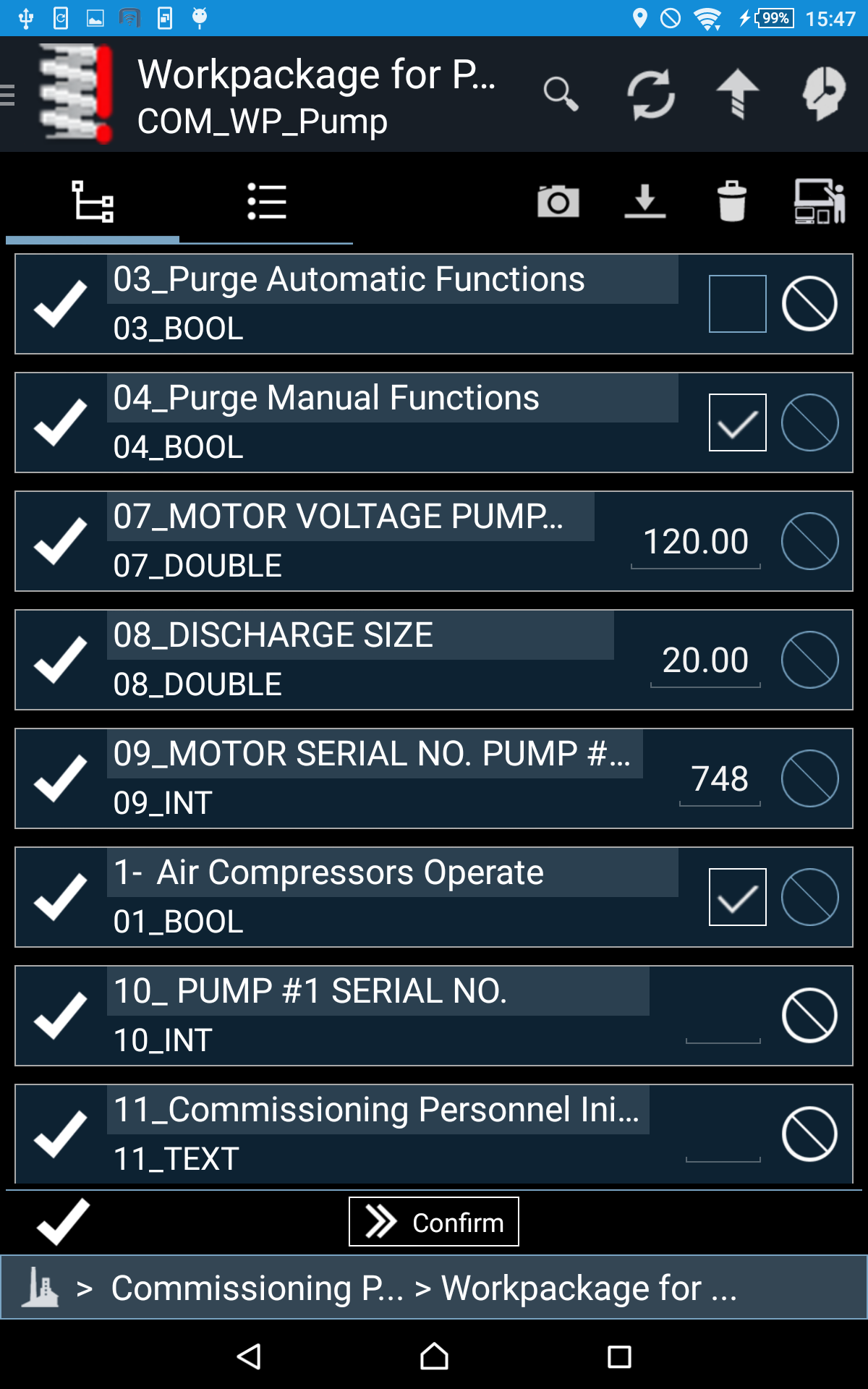This screenshot has width=868, height=1389.
Task: Switch to the list view tab
Action: tap(266, 202)
